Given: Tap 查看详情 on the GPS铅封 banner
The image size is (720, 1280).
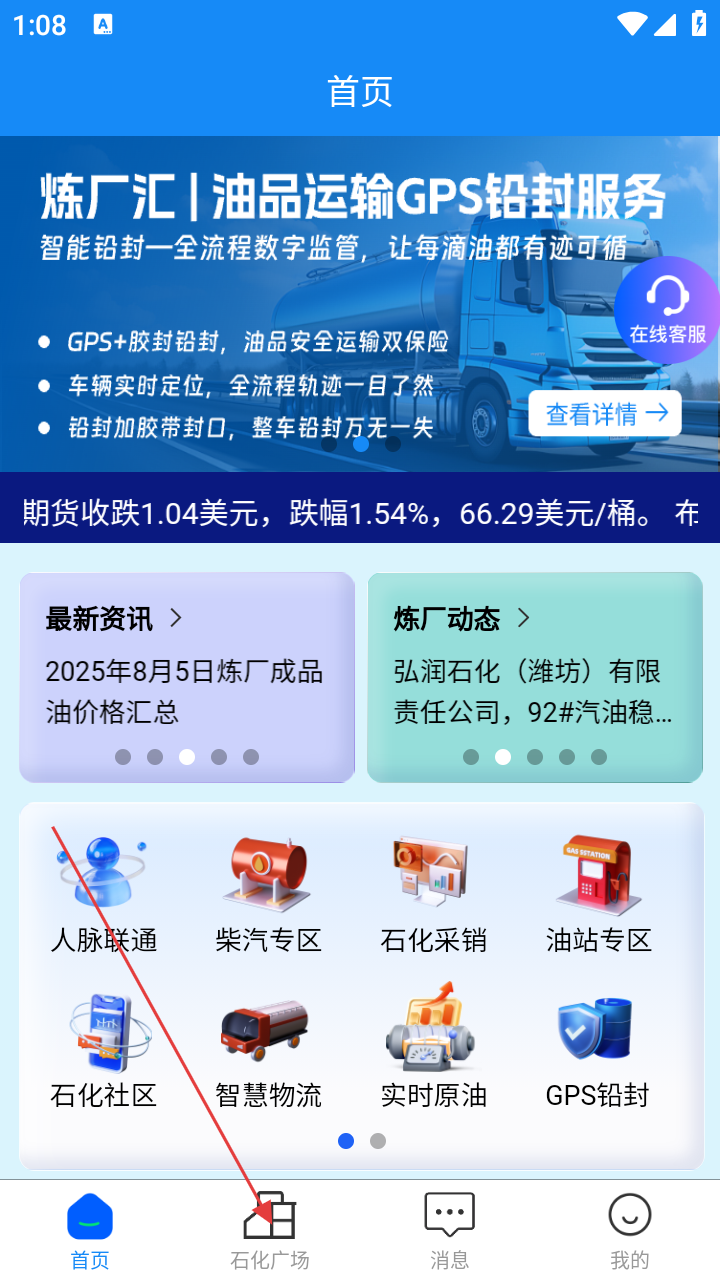Looking at the screenshot, I should (605, 413).
